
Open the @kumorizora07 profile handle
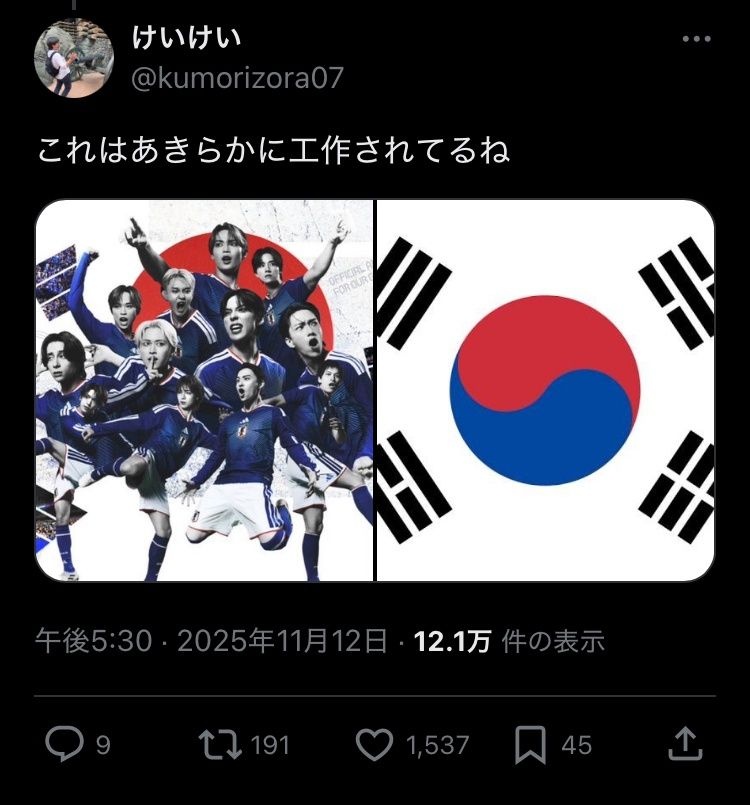pos(237,78)
